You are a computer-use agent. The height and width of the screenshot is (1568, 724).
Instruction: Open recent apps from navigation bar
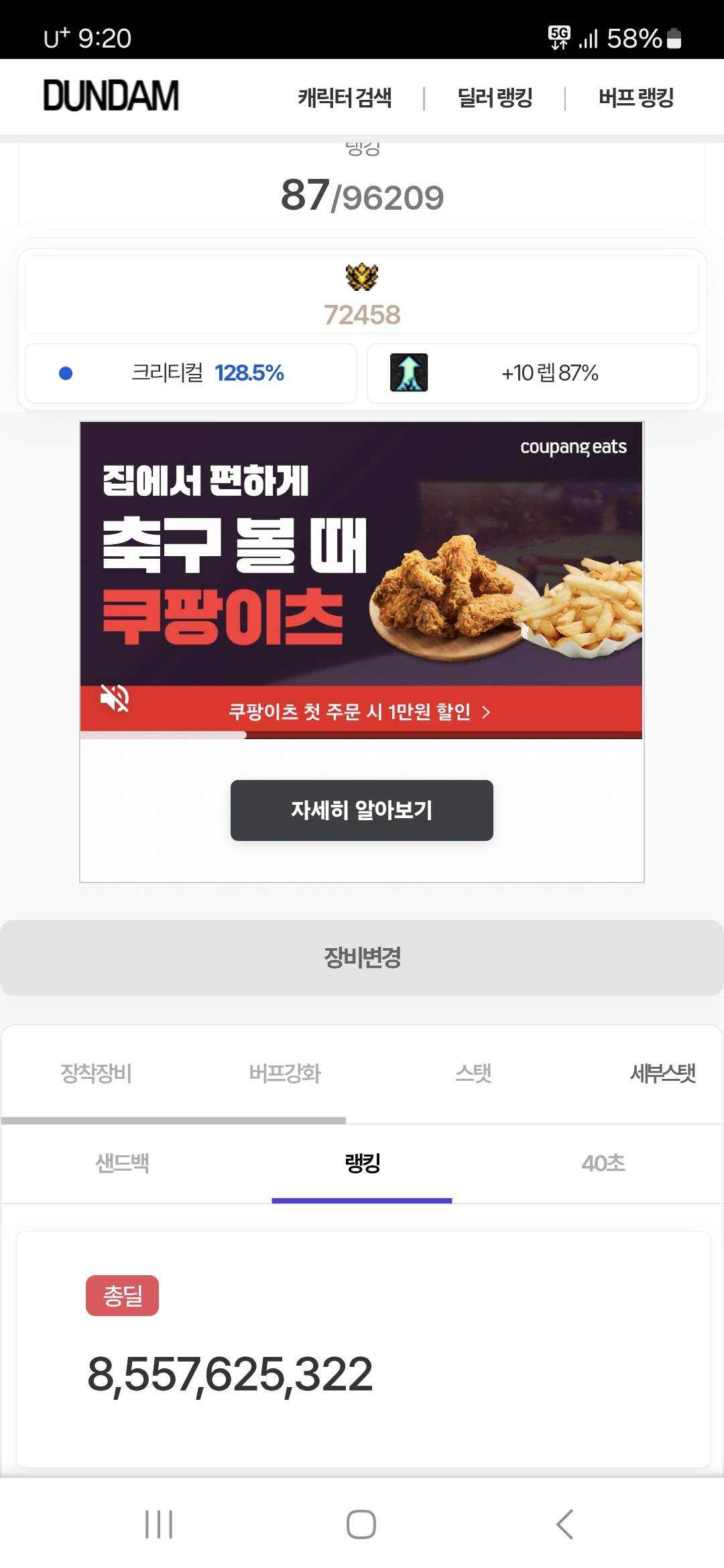[x=159, y=1524]
